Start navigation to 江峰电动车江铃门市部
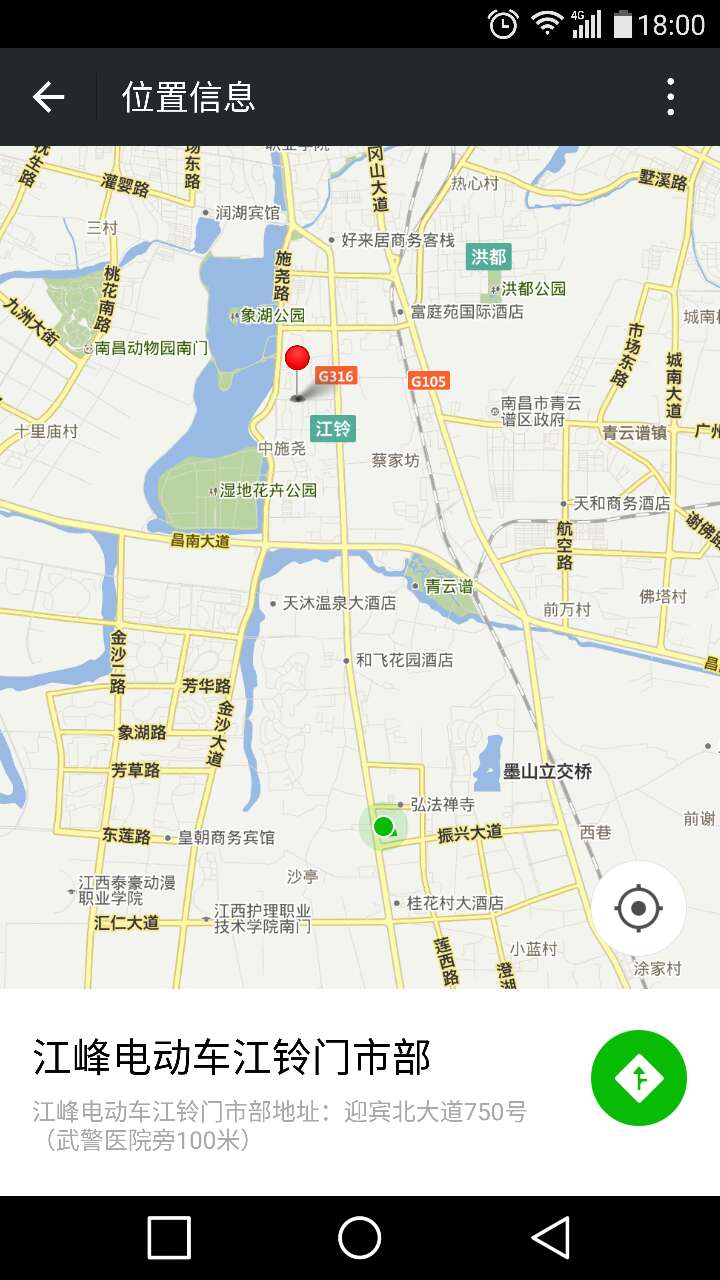720x1280 pixels. pyautogui.click(x=638, y=1078)
